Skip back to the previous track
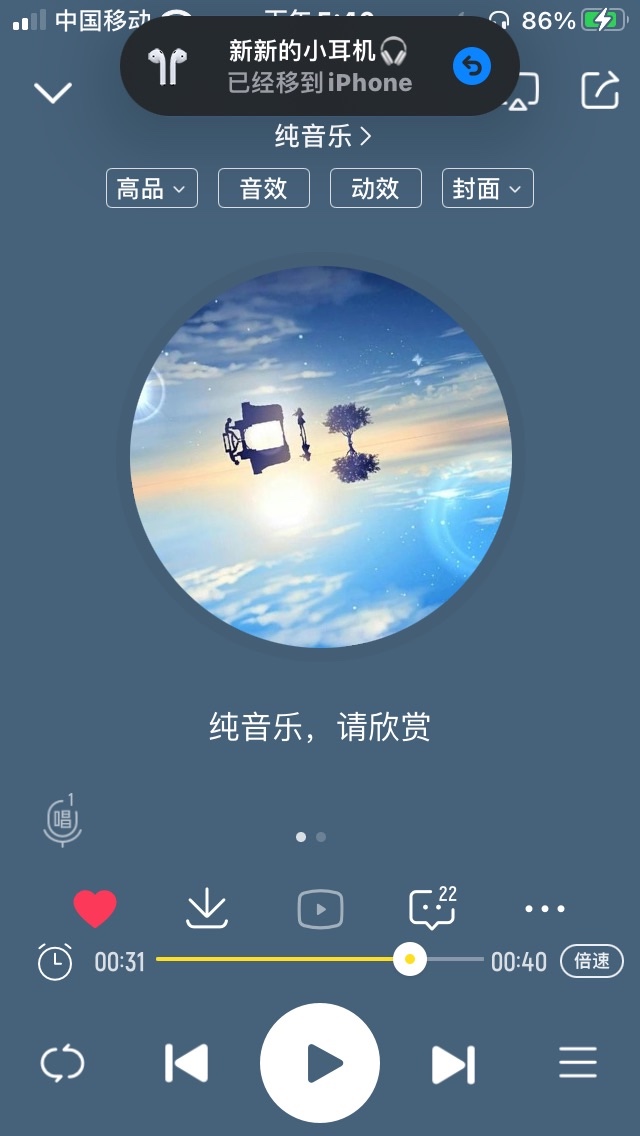This screenshot has width=640, height=1136. [187, 1063]
